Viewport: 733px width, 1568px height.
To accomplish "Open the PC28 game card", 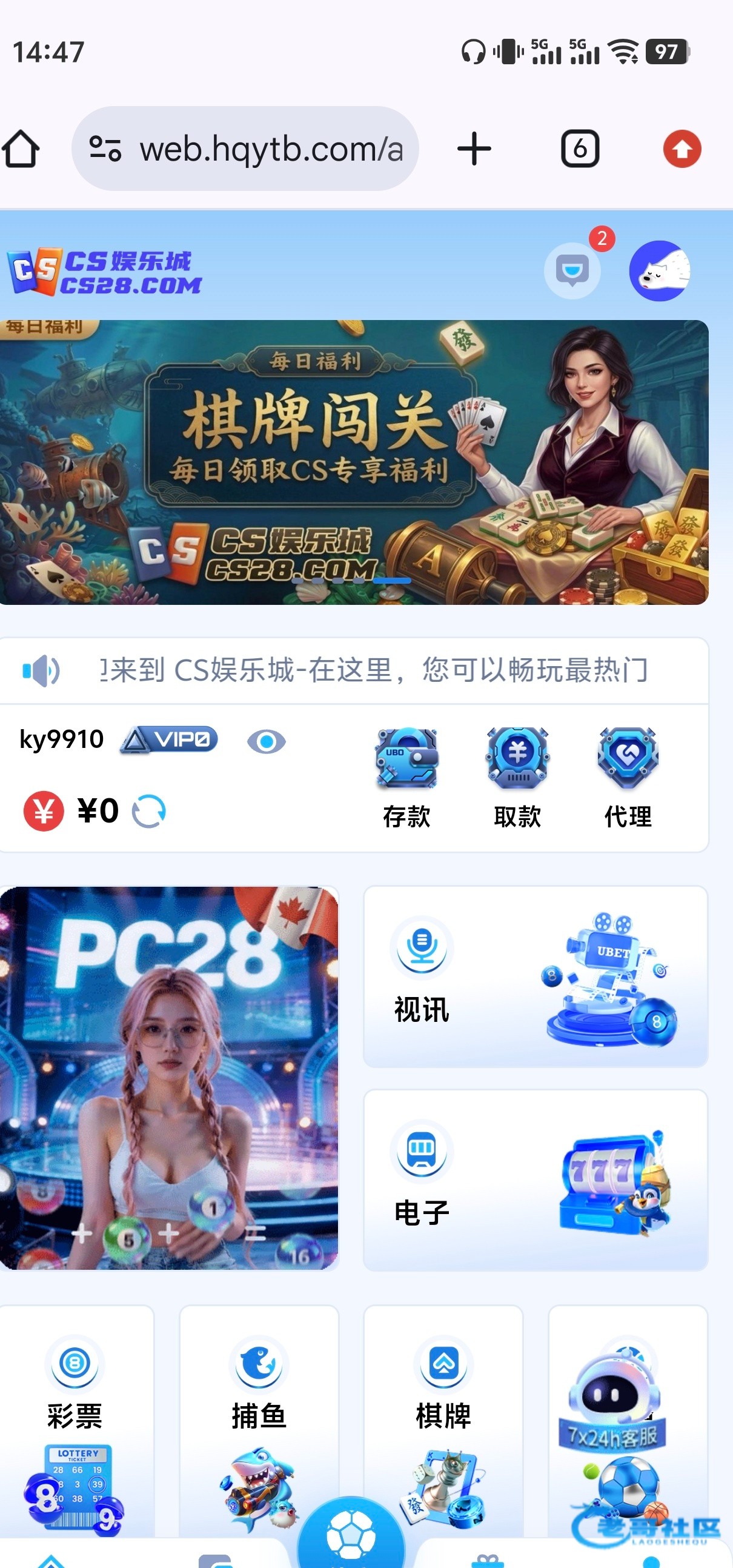I will (169, 1078).
